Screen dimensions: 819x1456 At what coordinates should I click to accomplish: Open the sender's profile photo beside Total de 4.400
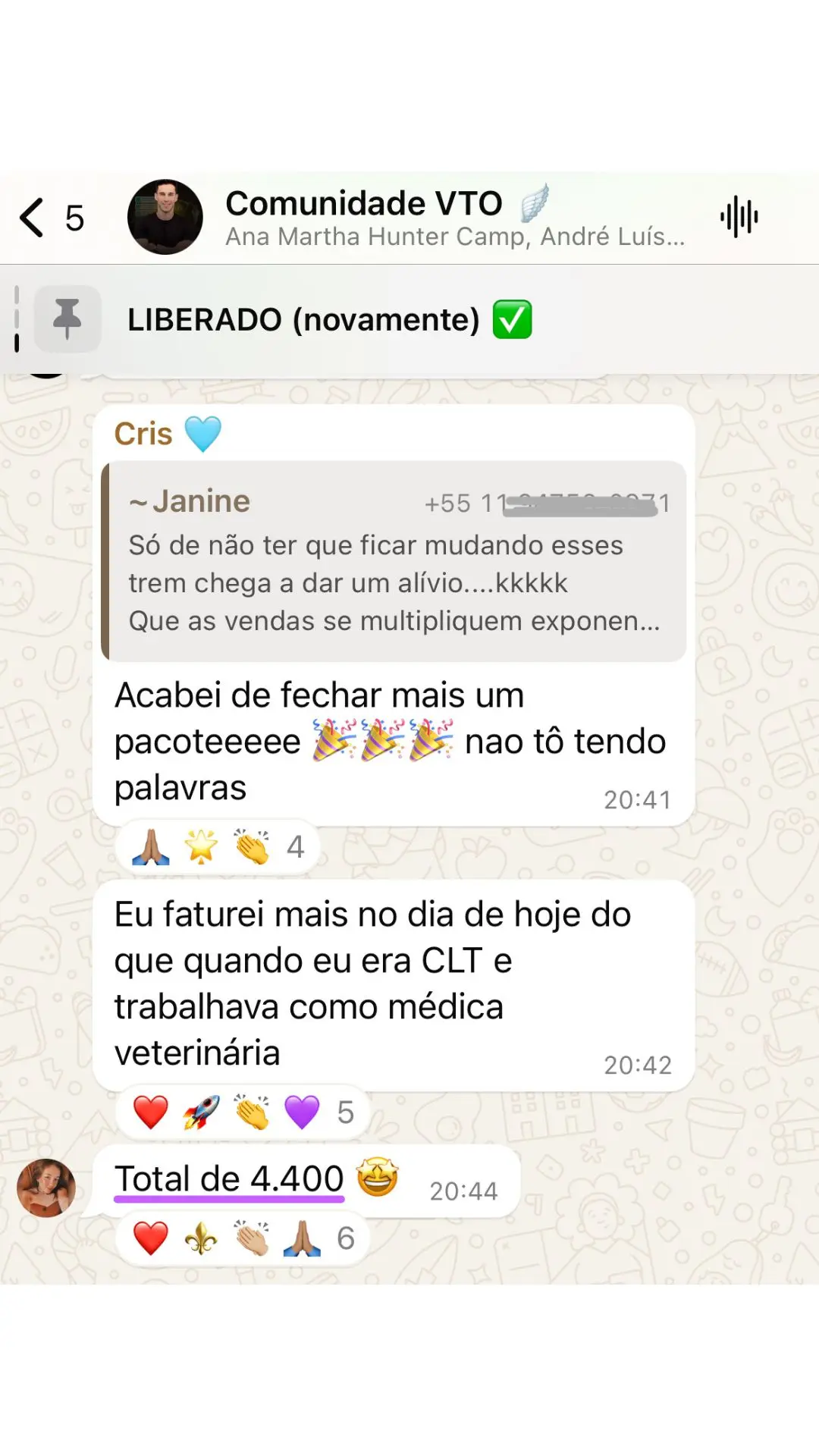(46, 1188)
